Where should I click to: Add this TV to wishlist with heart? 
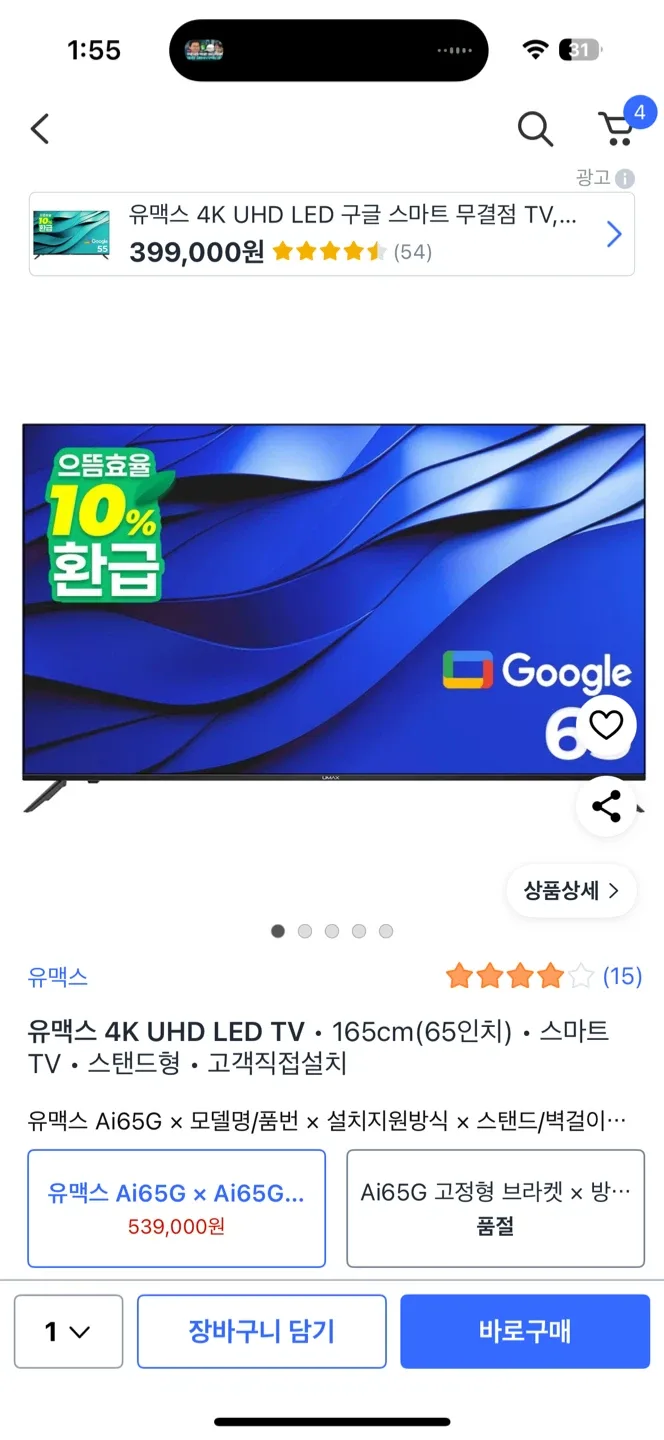[606, 725]
